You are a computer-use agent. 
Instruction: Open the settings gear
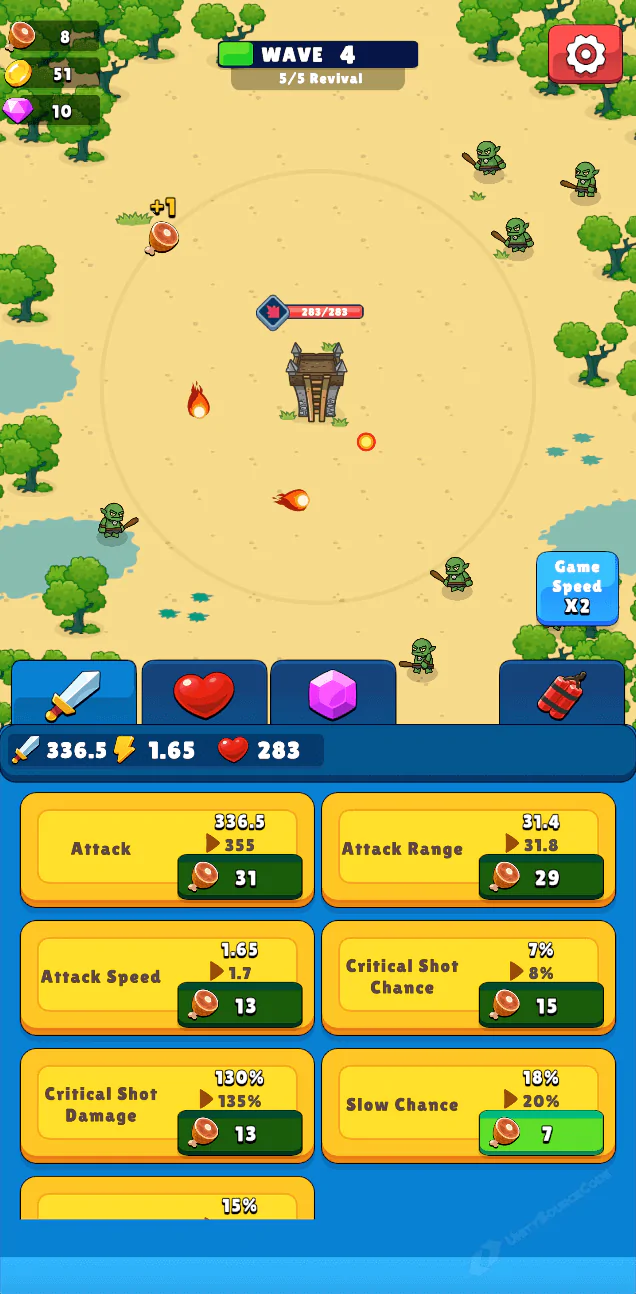585,53
